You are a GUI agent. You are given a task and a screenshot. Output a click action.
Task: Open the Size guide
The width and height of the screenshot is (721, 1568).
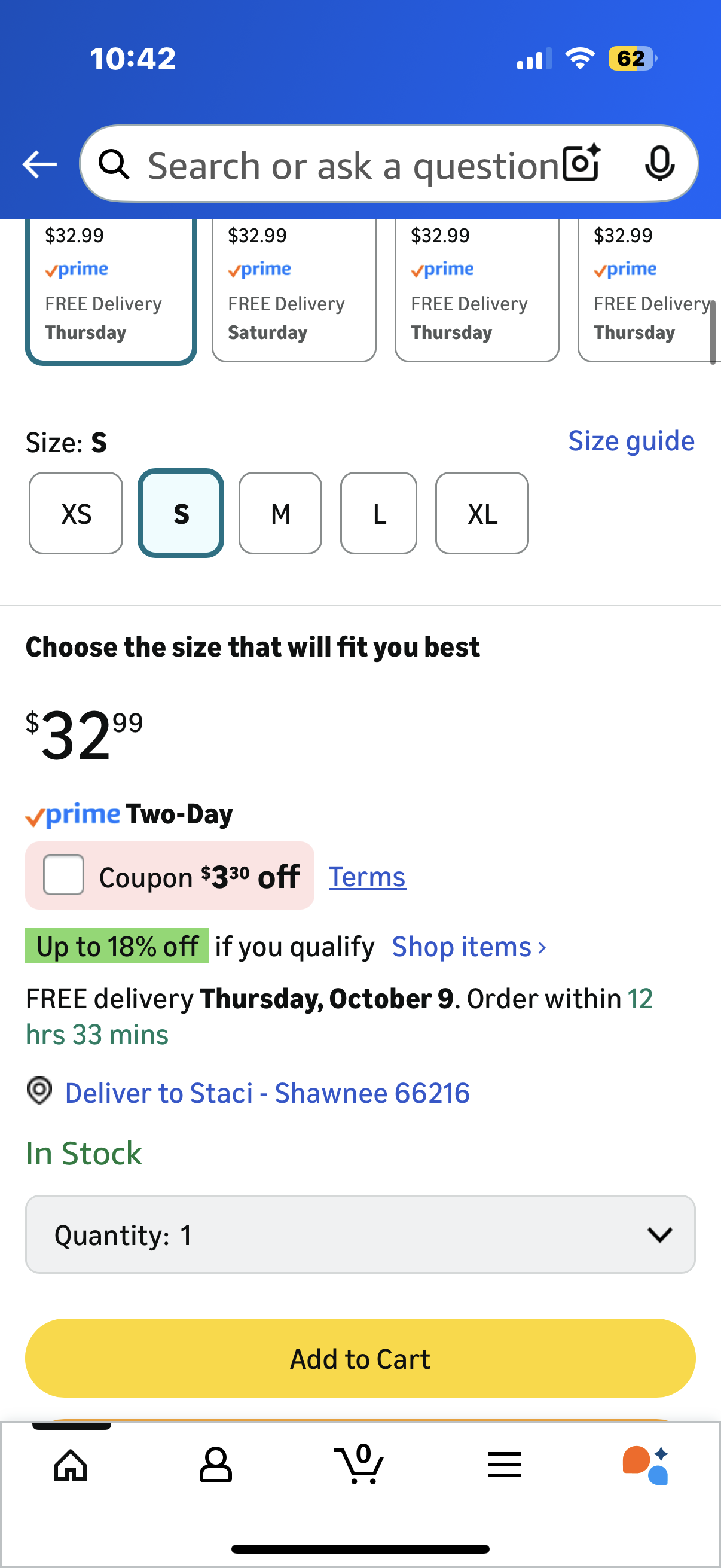click(631, 441)
